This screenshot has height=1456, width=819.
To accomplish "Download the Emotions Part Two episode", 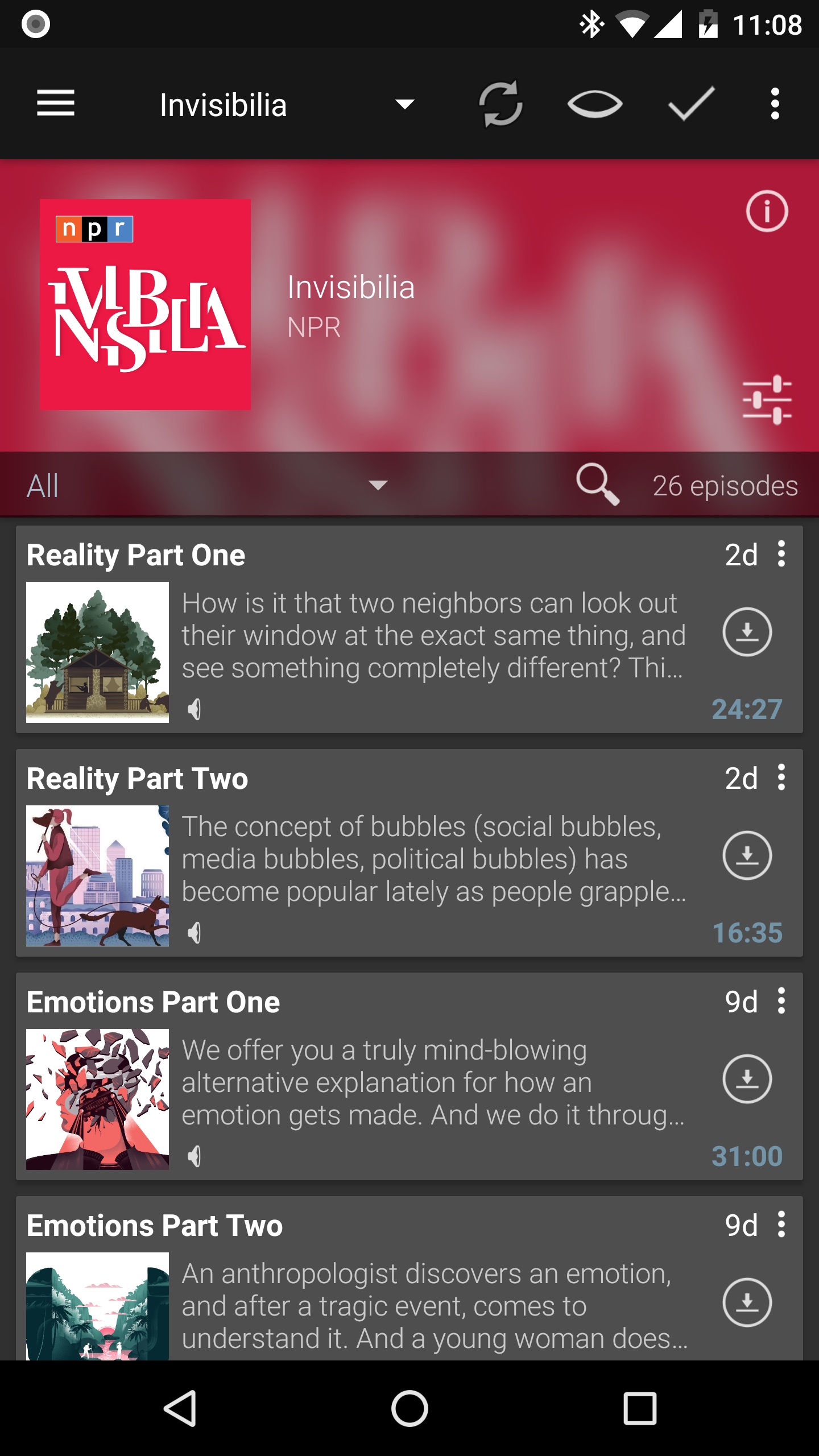I will pyautogui.click(x=747, y=1302).
